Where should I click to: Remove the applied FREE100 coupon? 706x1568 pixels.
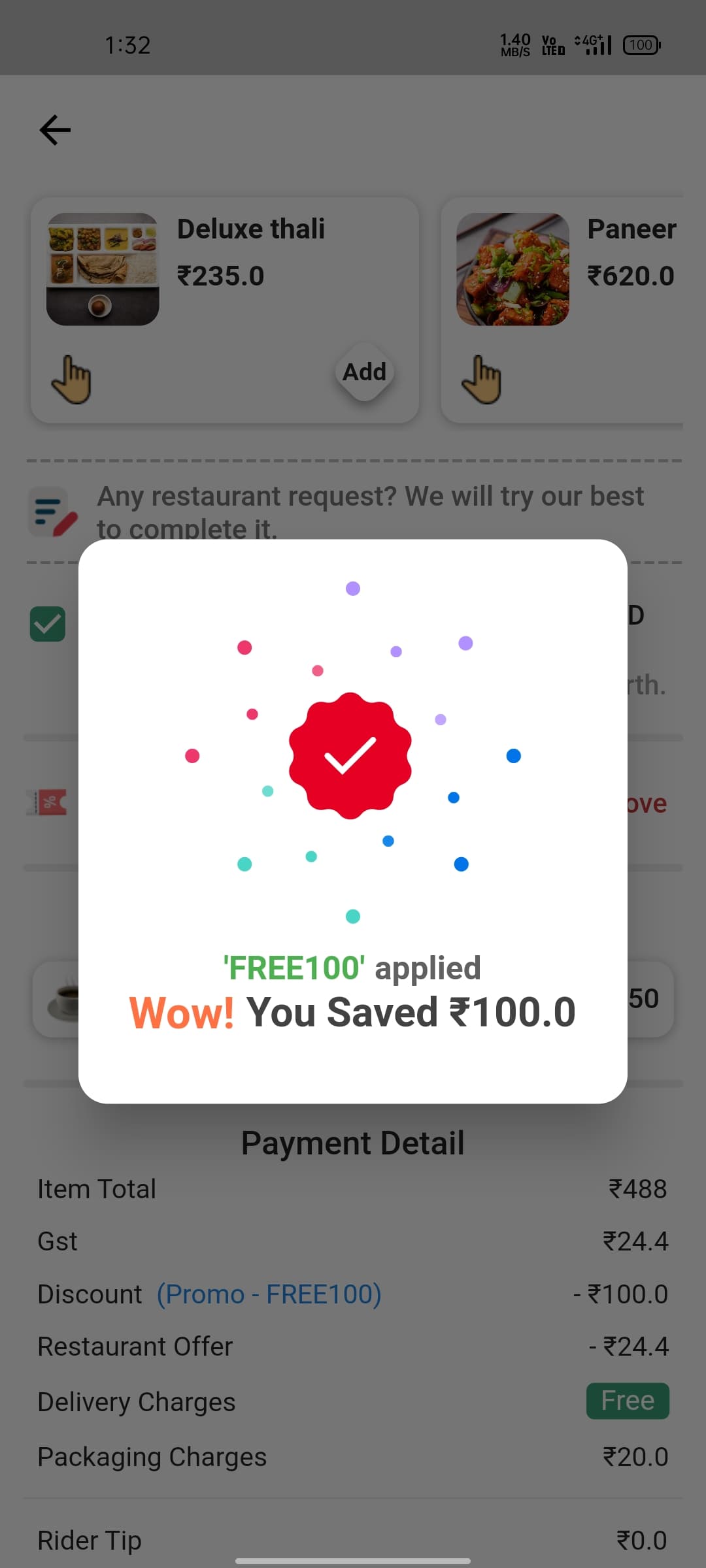click(x=646, y=804)
